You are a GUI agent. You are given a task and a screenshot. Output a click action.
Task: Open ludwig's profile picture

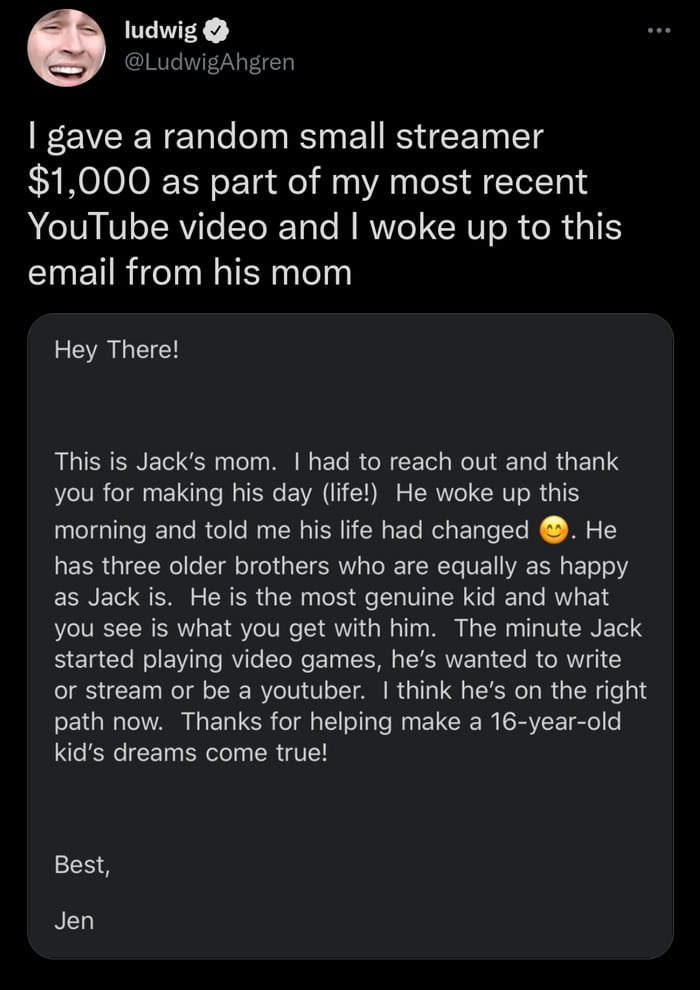point(66,48)
